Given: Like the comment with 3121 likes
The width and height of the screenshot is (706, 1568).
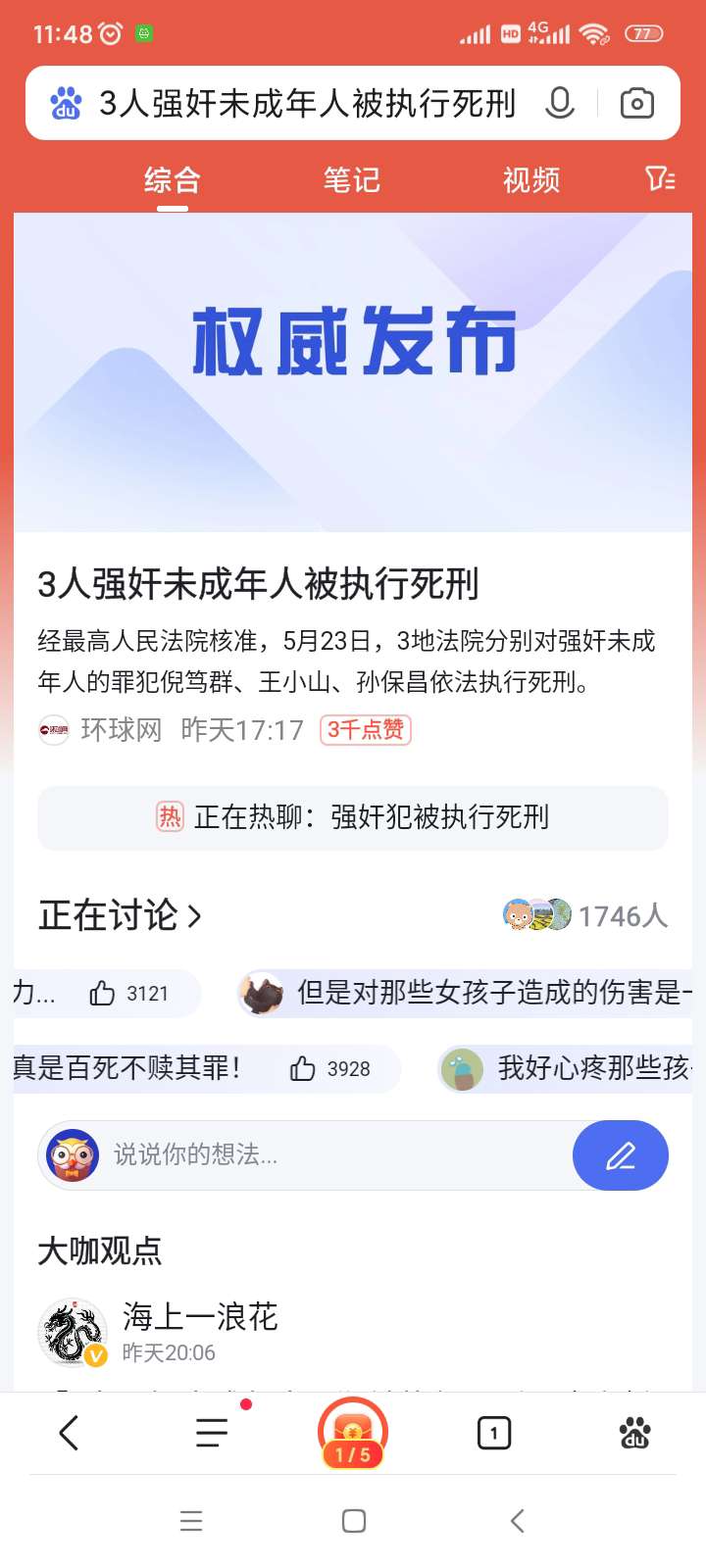Looking at the screenshot, I should 102,994.
